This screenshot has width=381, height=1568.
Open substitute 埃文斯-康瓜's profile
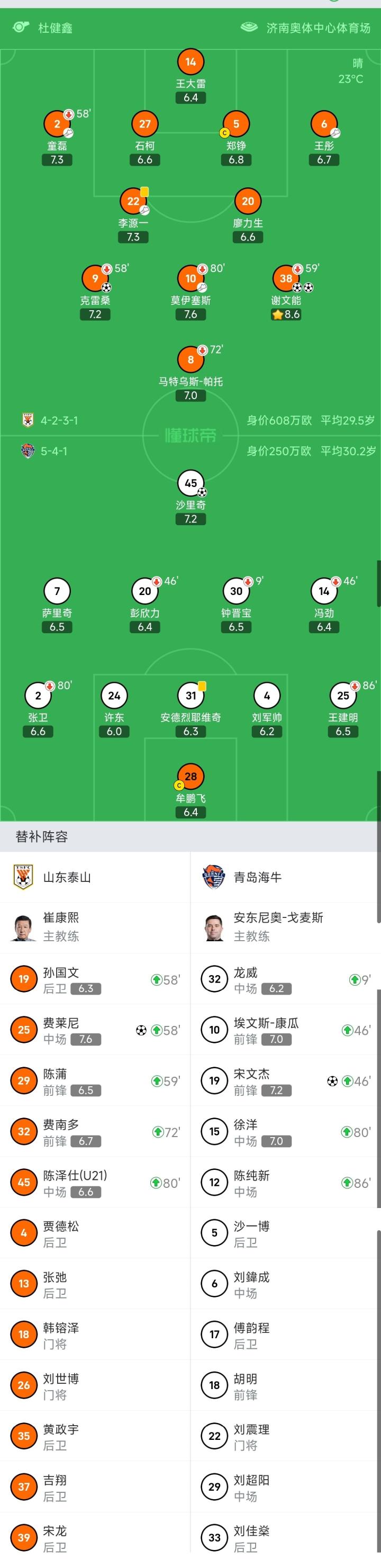(285, 1030)
